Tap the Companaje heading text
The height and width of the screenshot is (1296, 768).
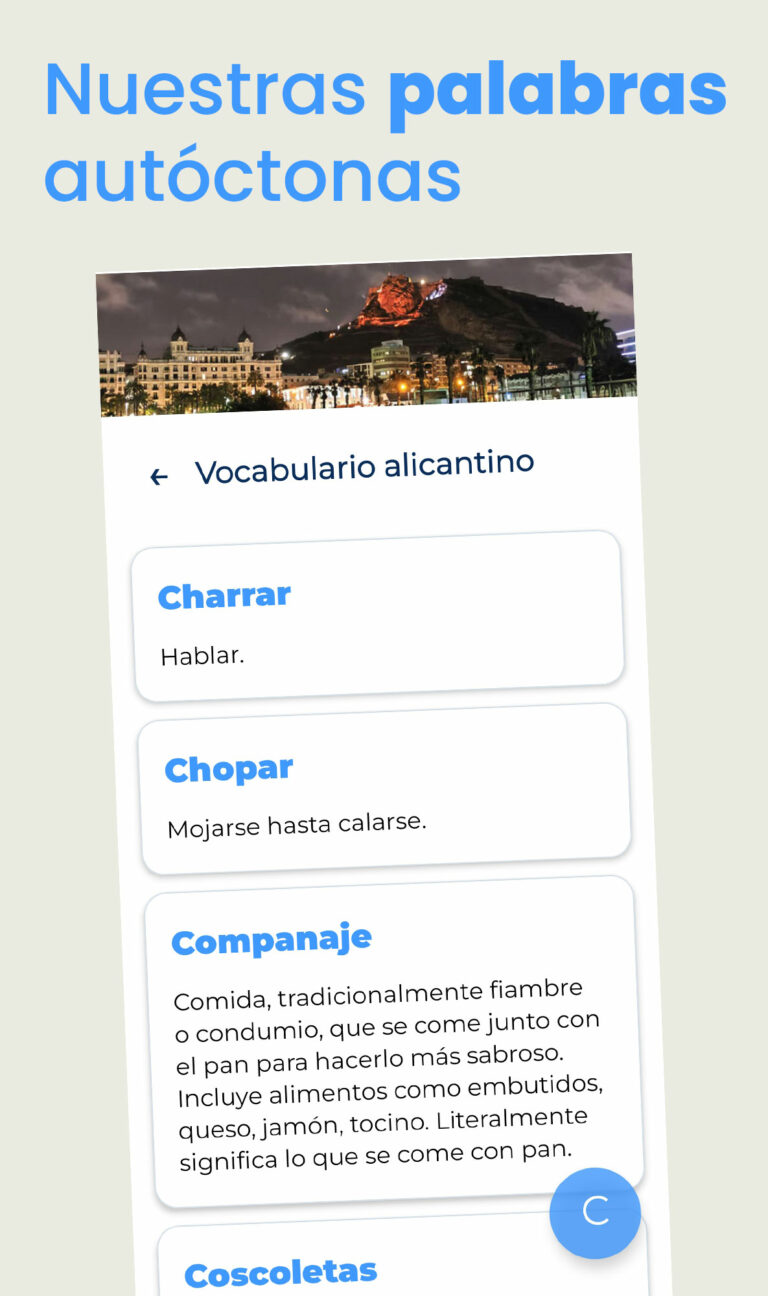[x=272, y=938]
